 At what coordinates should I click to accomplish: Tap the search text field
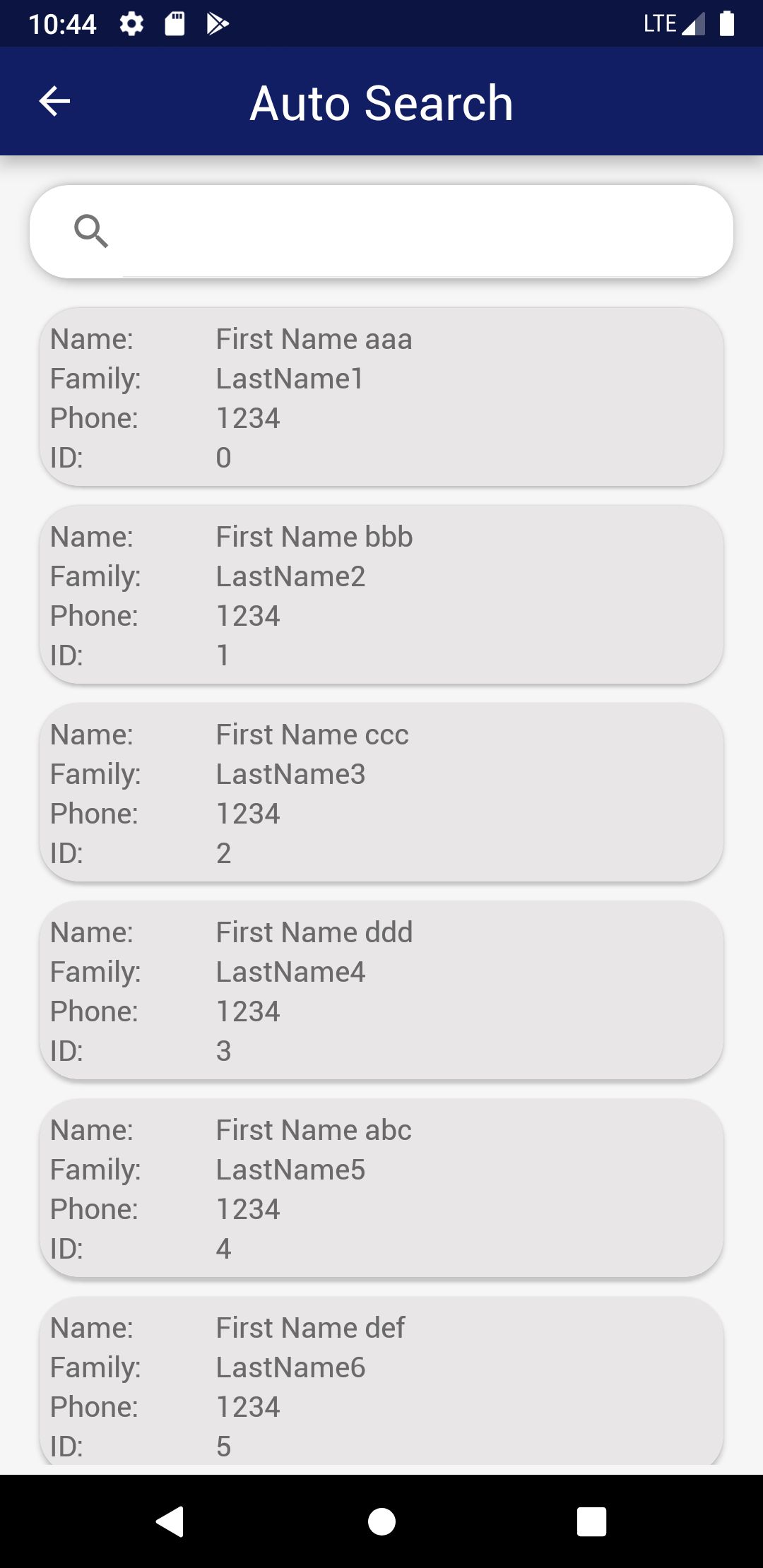(x=424, y=232)
